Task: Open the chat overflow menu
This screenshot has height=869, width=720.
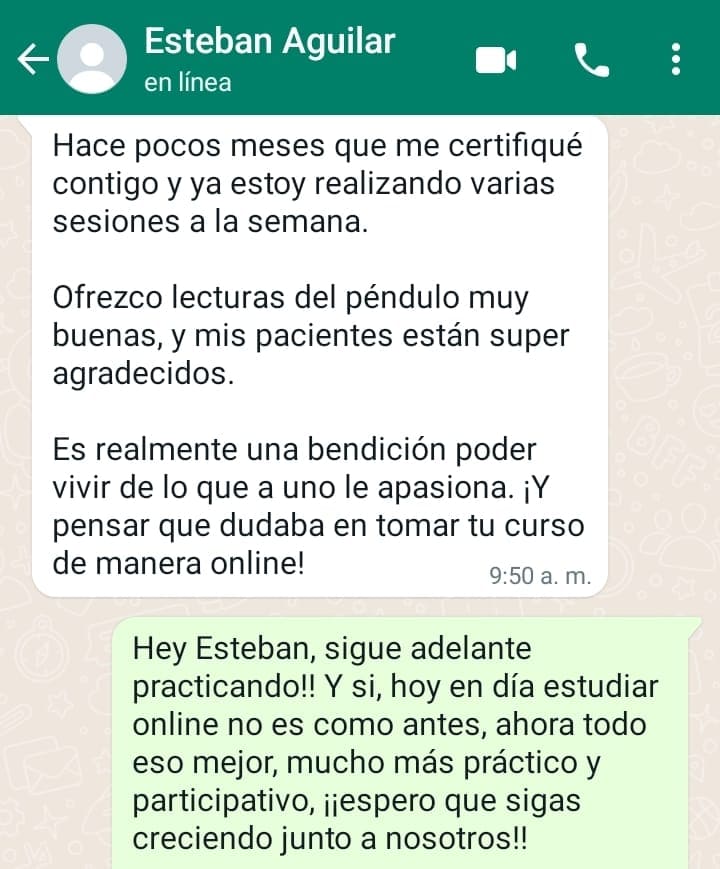Action: [677, 60]
